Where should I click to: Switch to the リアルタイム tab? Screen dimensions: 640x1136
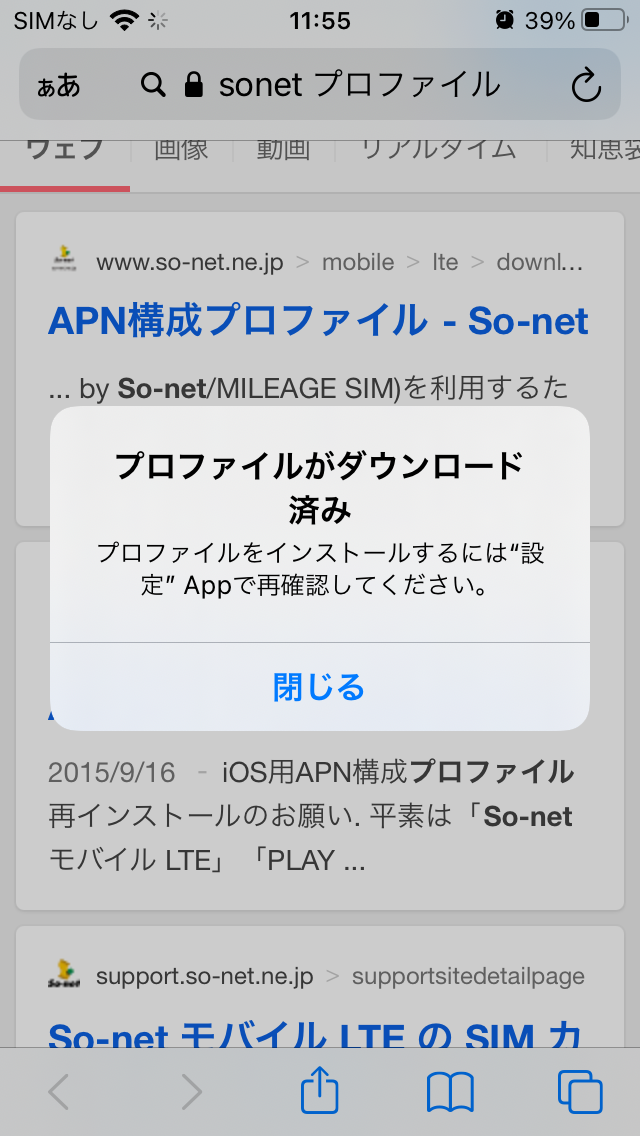[x=439, y=150]
